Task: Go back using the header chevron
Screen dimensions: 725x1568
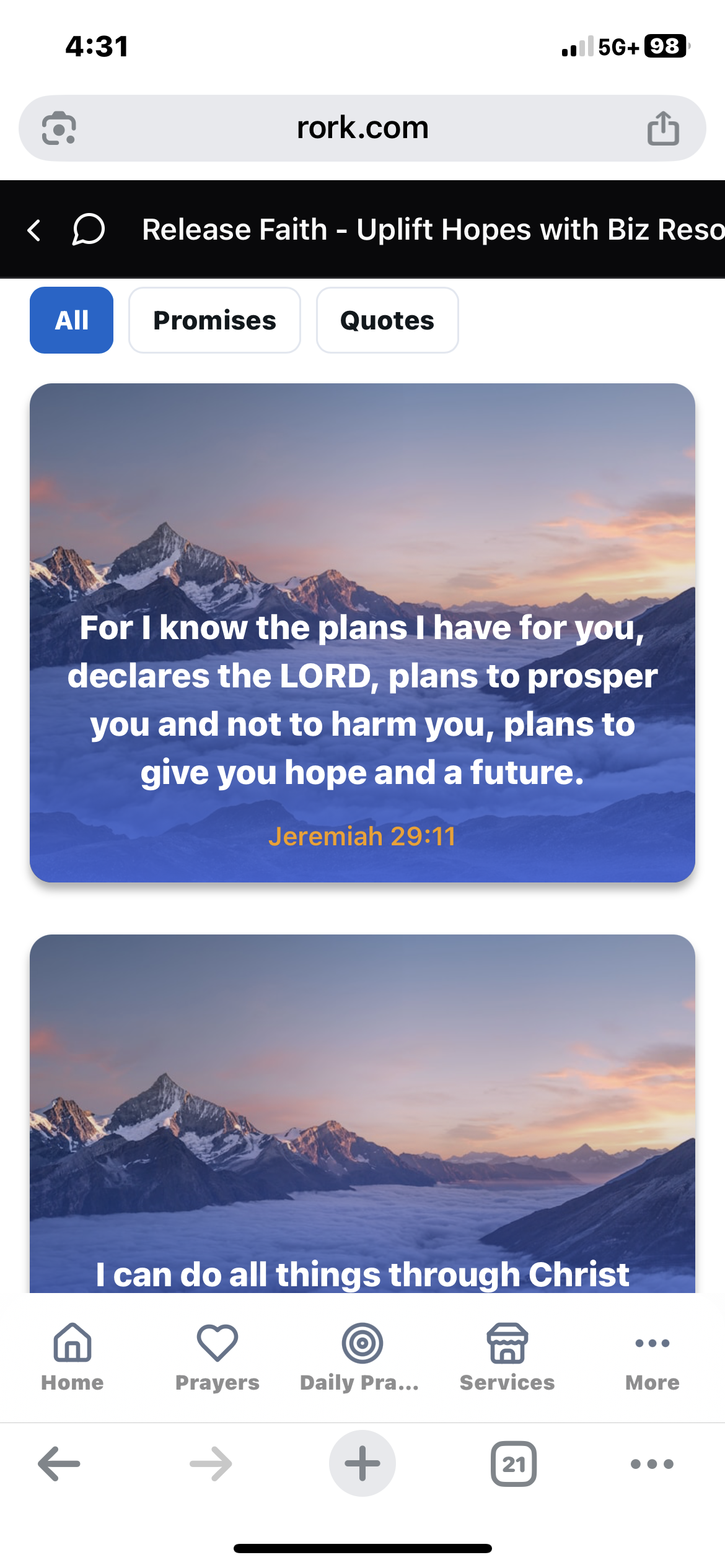Action: [x=35, y=230]
